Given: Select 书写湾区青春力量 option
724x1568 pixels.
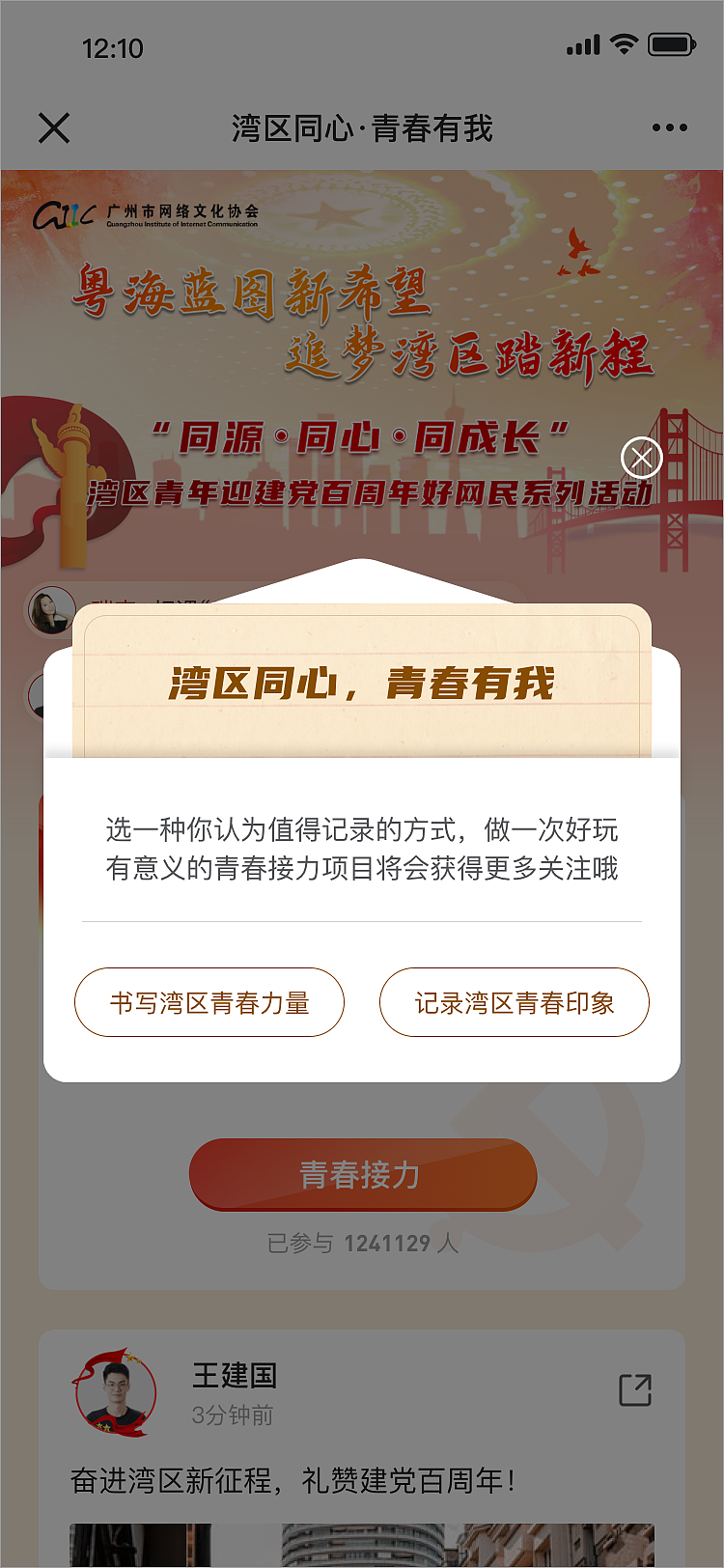Looking at the screenshot, I should tap(209, 1002).
